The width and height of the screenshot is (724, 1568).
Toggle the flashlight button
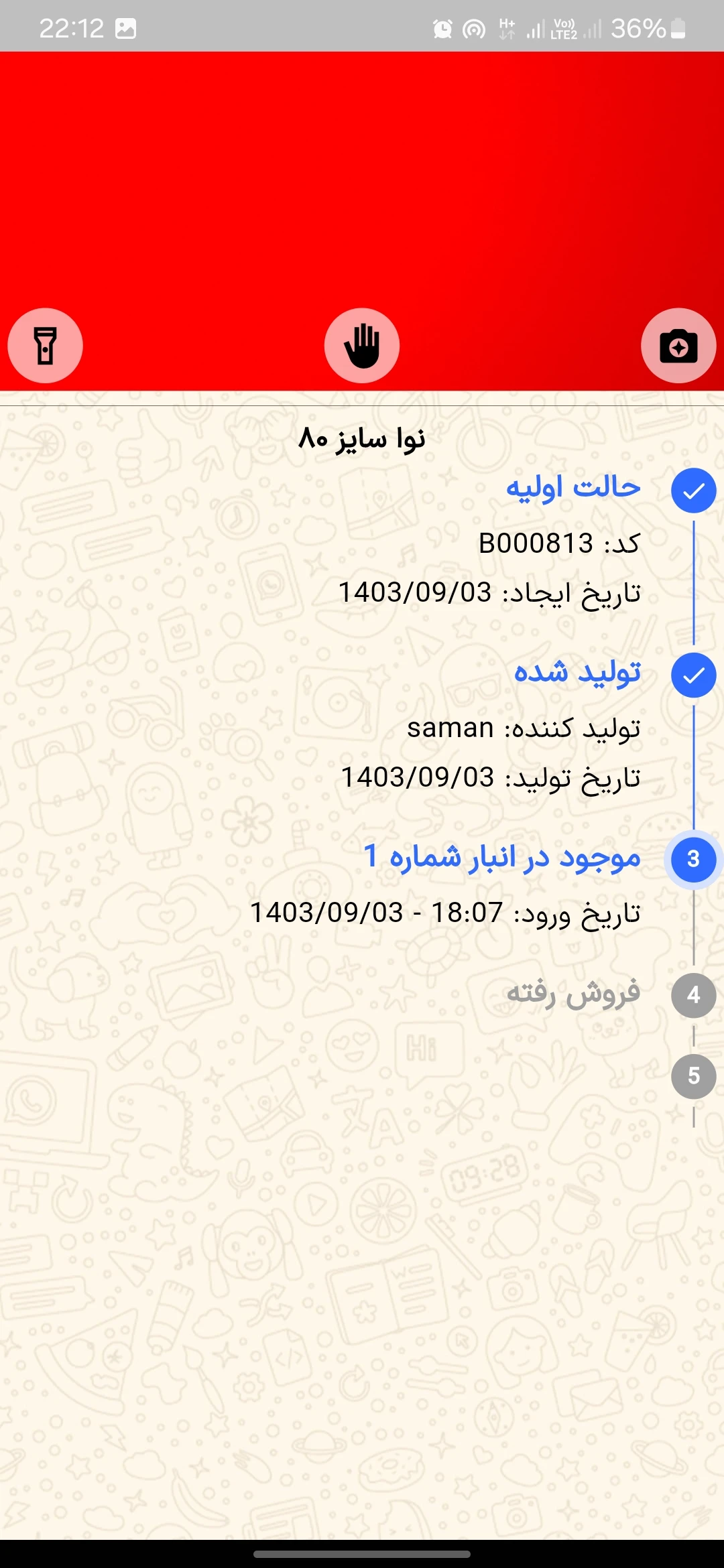(x=45, y=346)
